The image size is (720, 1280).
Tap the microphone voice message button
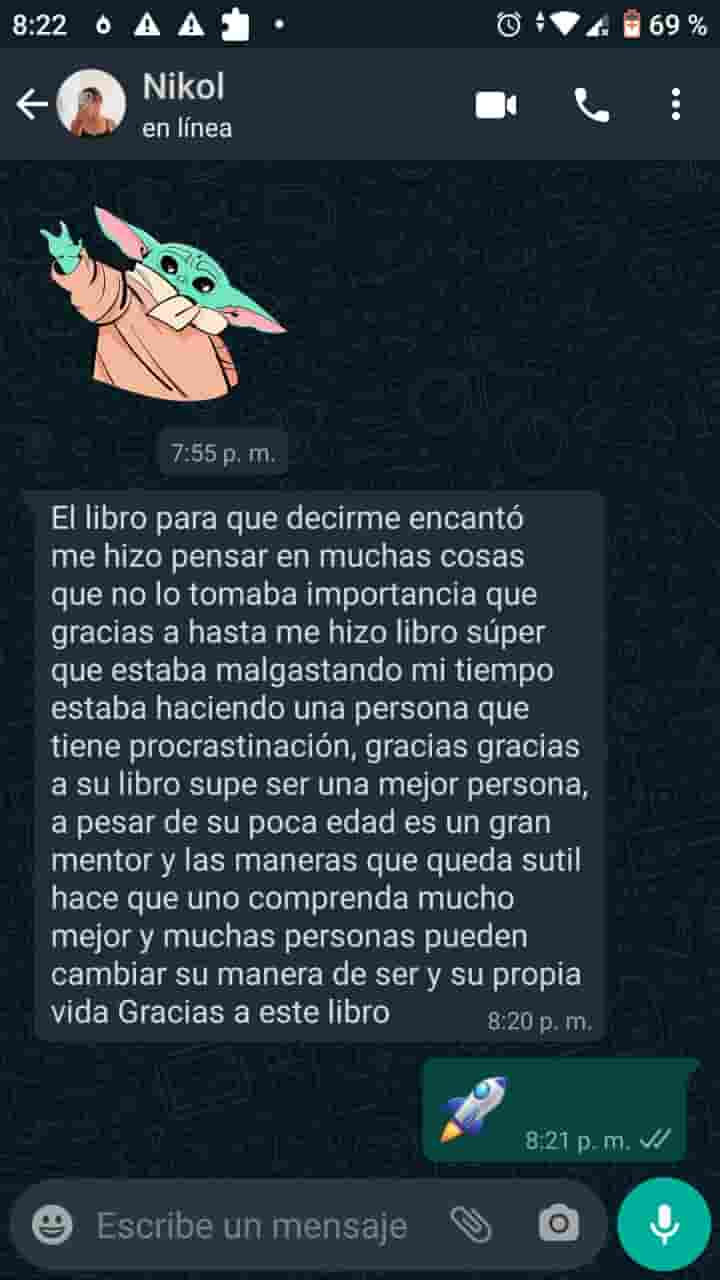(x=664, y=1224)
